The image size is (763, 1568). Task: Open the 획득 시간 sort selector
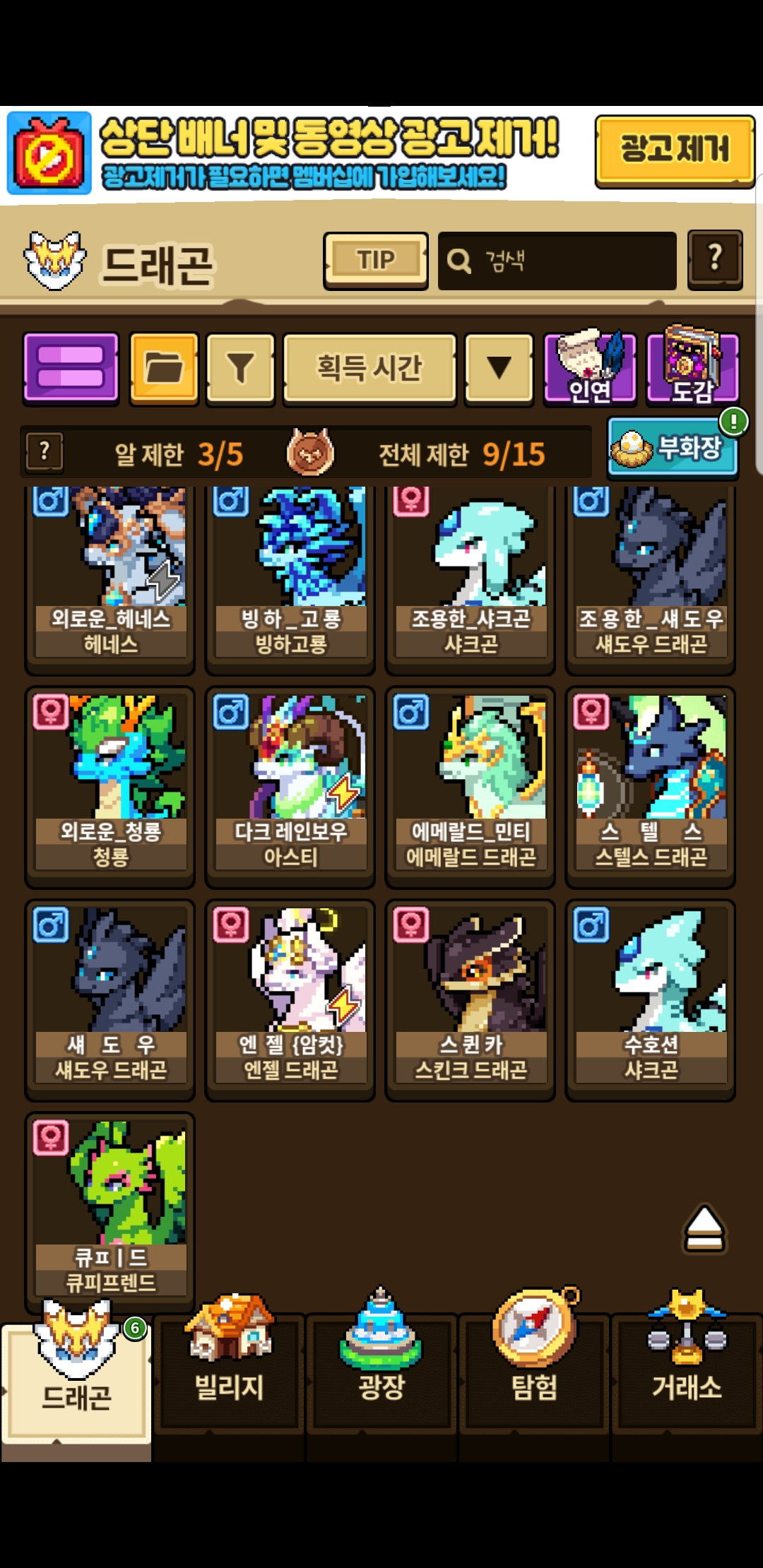tap(369, 368)
